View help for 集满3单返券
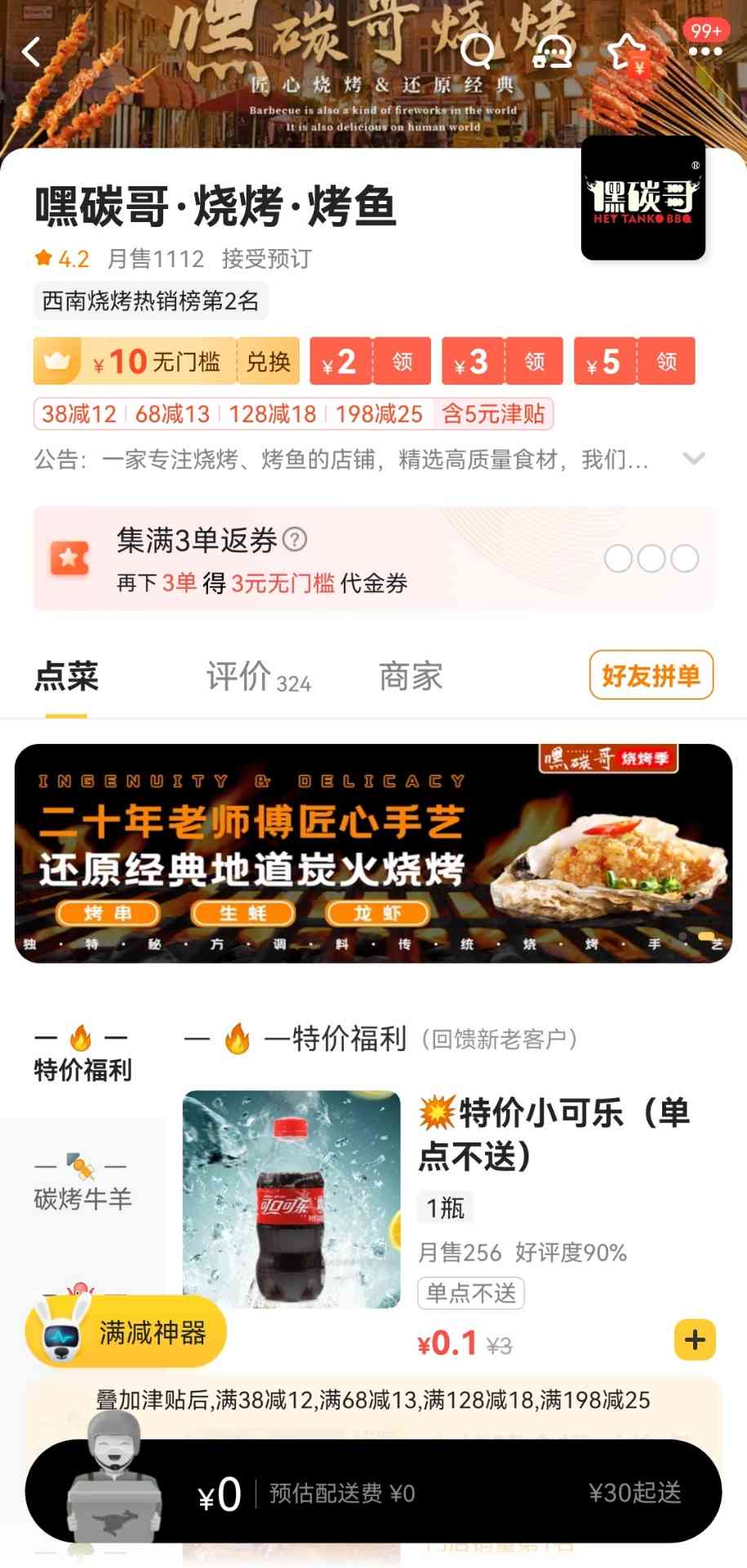This screenshot has width=747, height=1568. (295, 539)
